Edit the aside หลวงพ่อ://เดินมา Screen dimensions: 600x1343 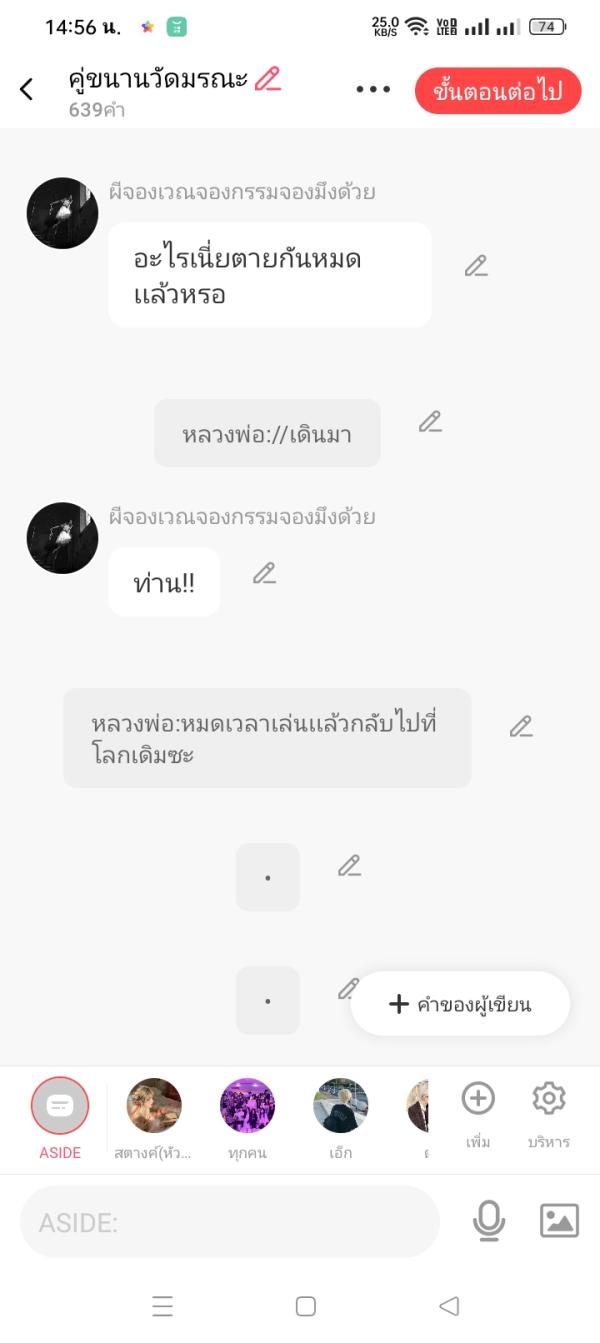[x=430, y=421]
